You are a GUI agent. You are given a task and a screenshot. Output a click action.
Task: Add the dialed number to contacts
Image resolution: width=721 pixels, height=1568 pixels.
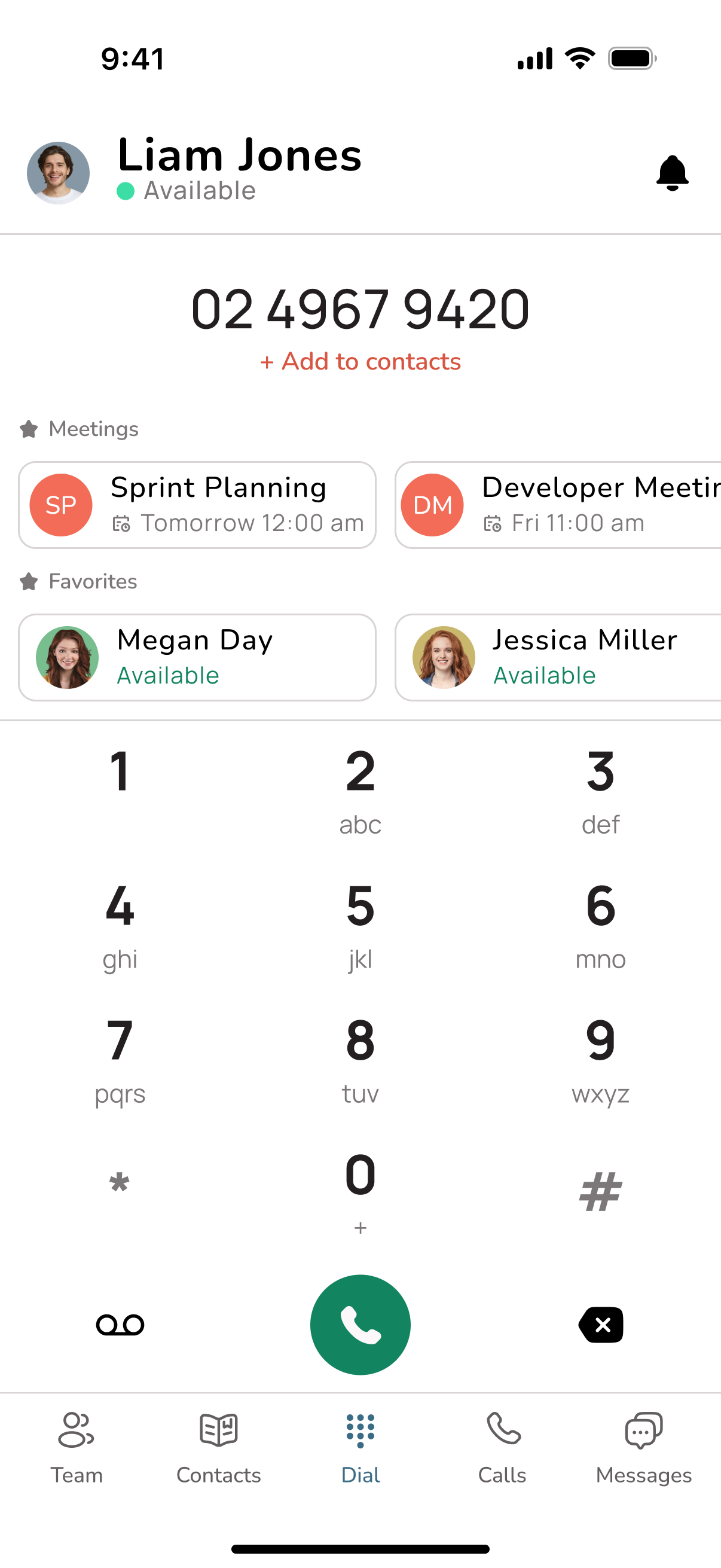coord(360,362)
